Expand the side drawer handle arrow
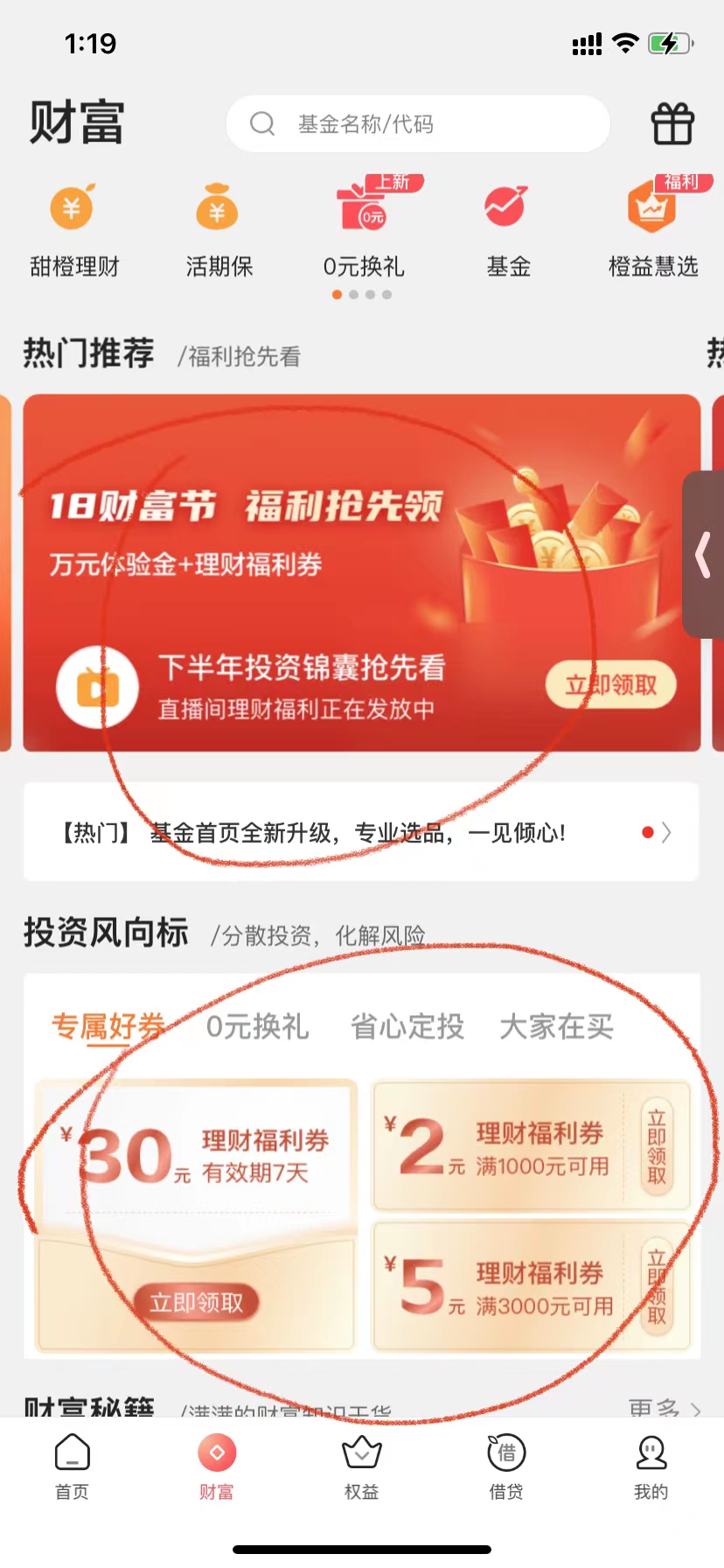Viewport: 724px width, 1568px height. click(703, 555)
